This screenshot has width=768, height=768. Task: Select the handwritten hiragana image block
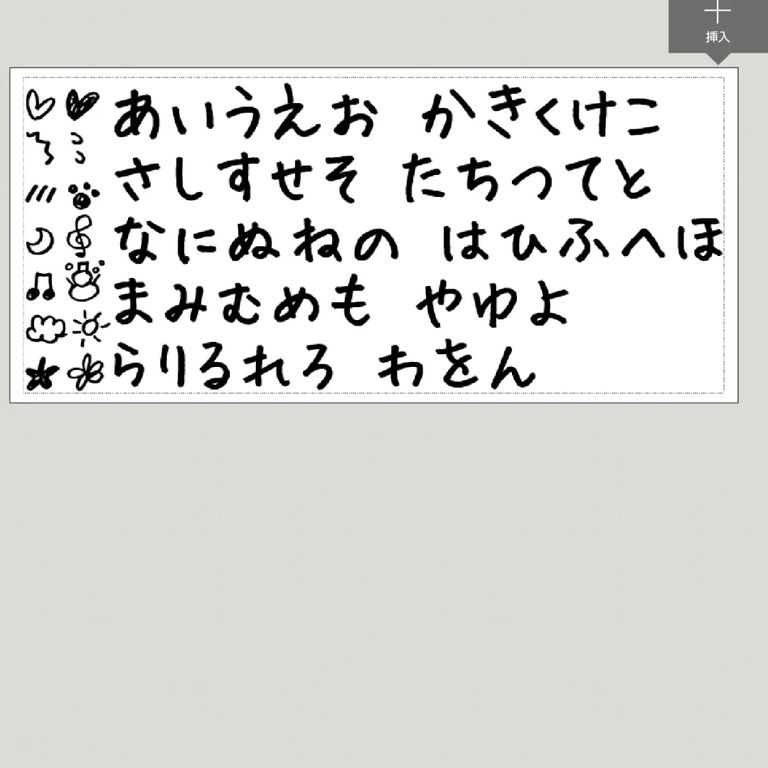pos(374,236)
